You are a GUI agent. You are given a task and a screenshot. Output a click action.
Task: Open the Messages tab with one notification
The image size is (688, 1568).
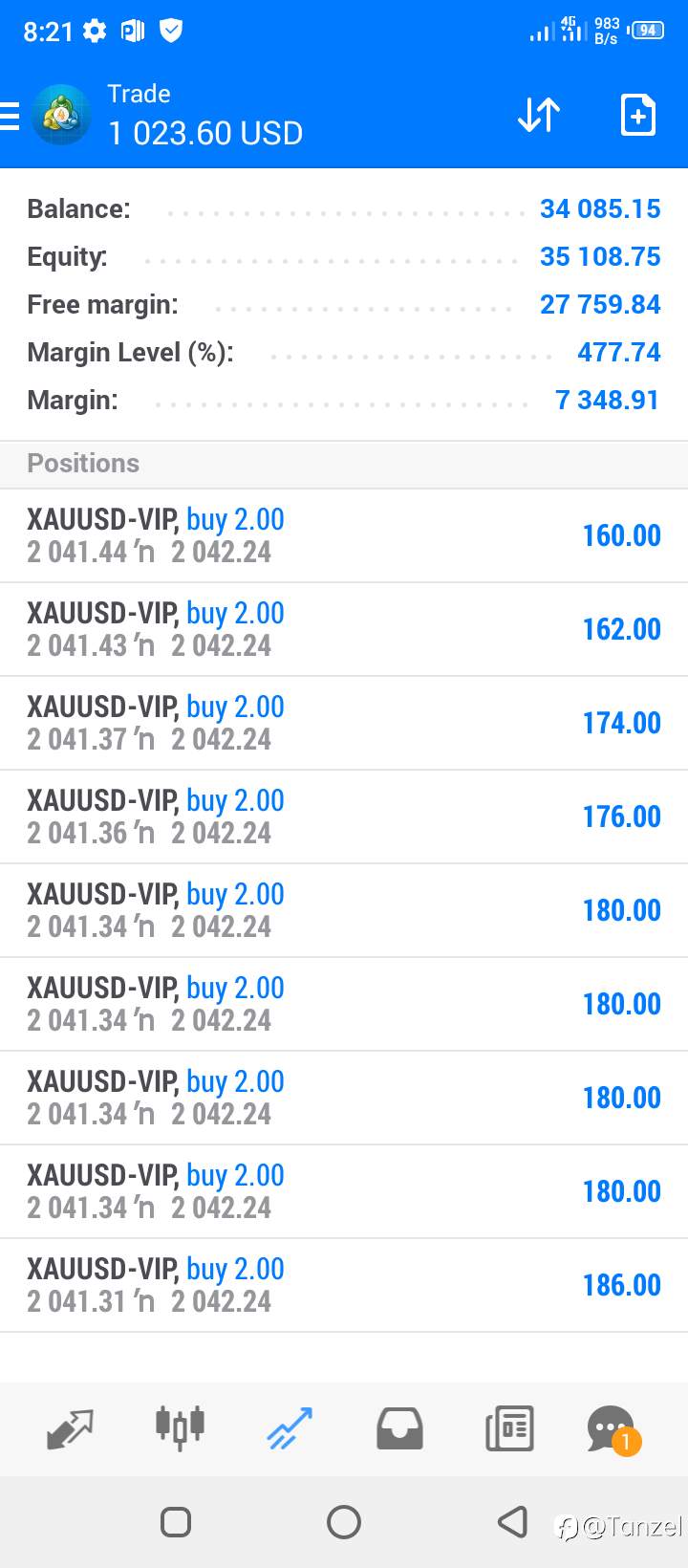tap(613, 1429)
